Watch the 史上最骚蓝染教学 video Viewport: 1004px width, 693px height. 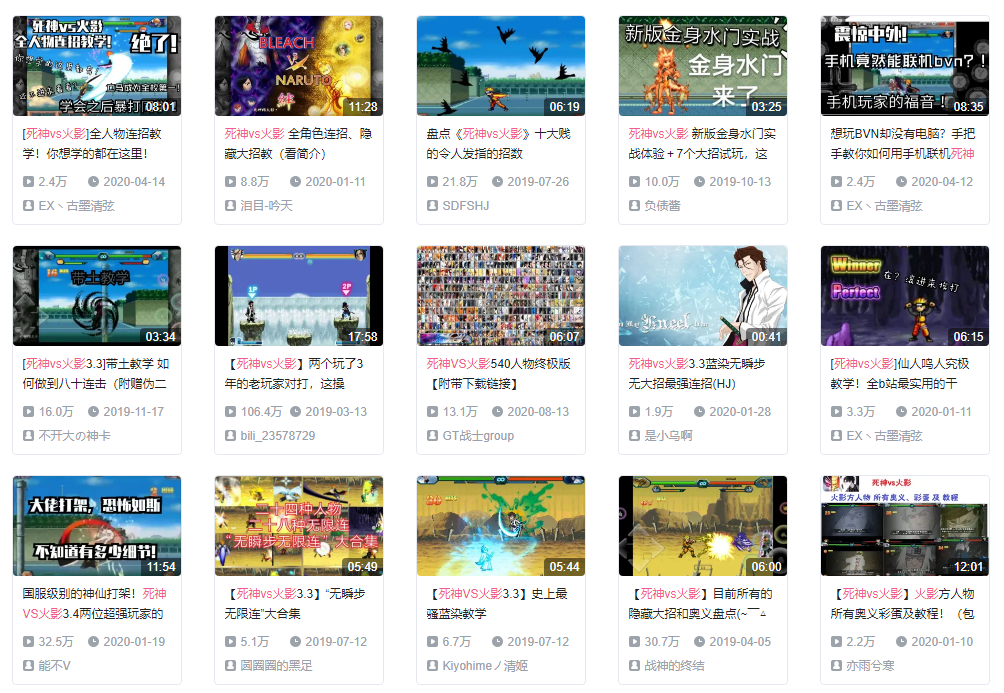click(501, 526)
